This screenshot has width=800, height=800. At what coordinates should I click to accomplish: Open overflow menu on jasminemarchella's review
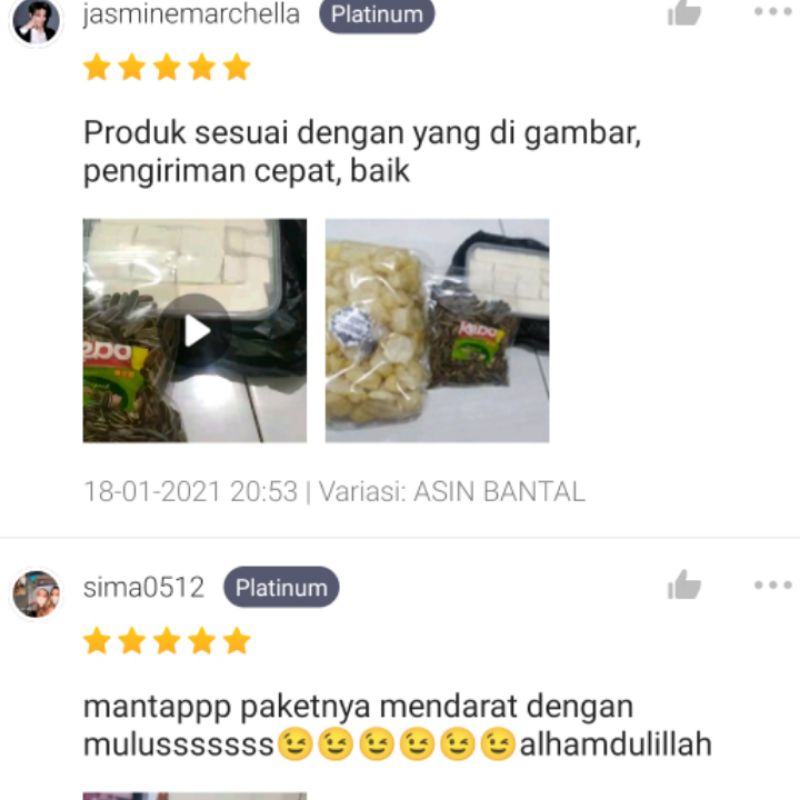(772, 11)
